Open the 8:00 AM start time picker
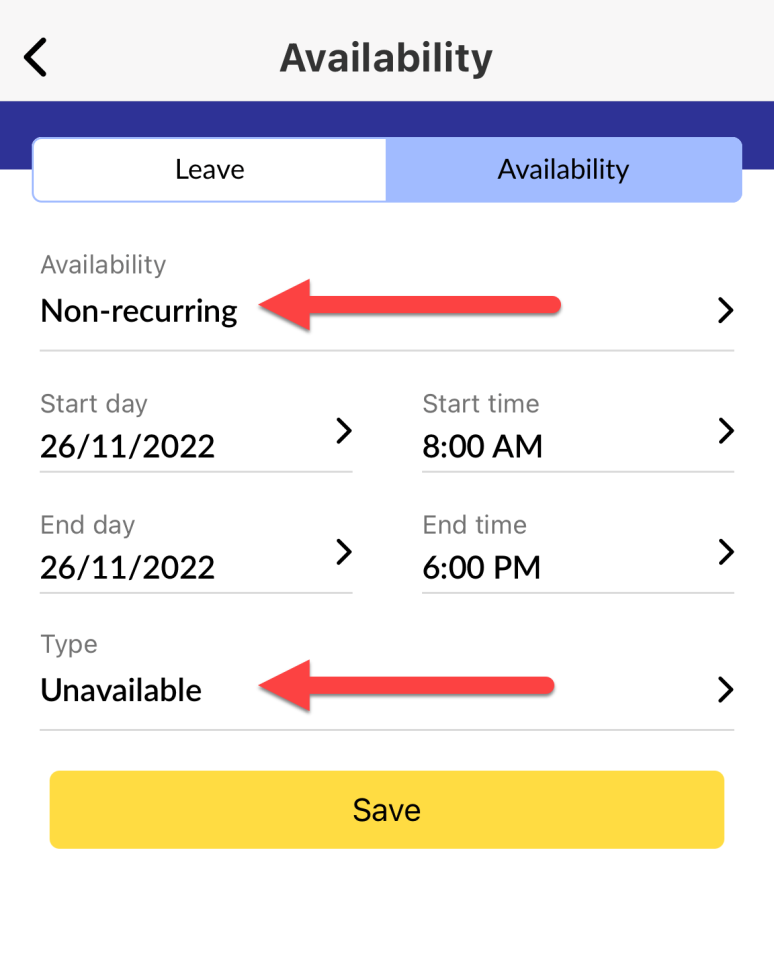Viewport: 774px width, 960px height. click(x=483, y=447)
